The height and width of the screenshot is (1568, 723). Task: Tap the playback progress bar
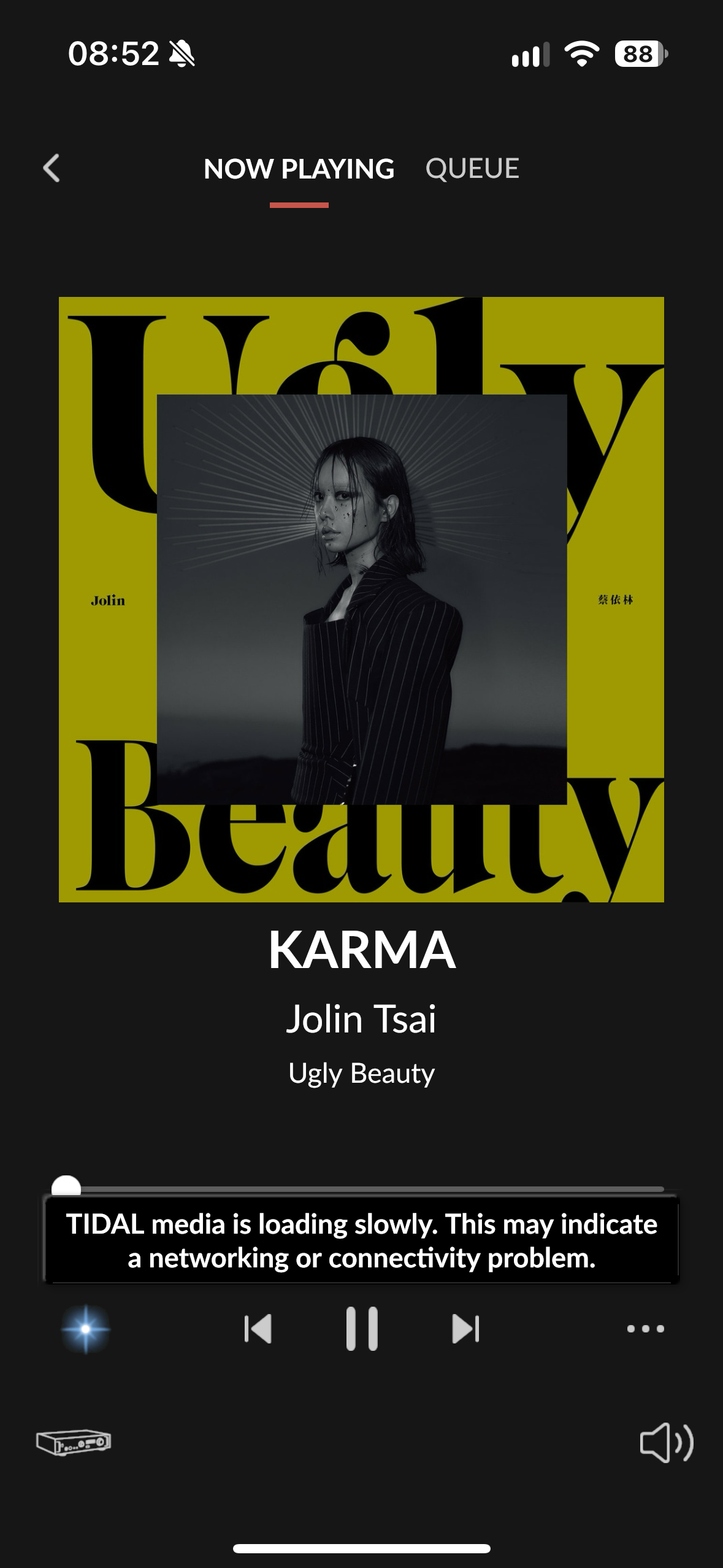pos(362,1189)
